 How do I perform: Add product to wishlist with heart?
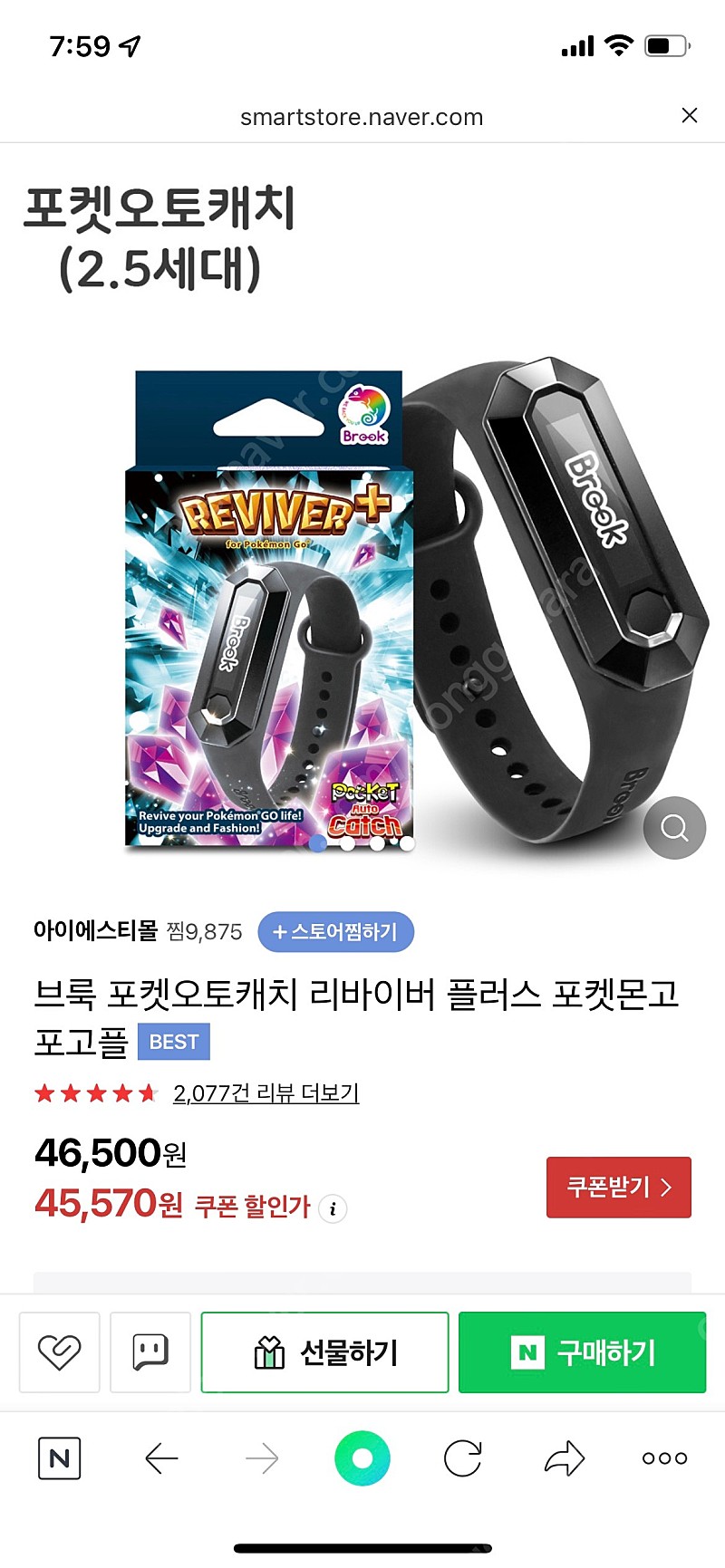pyautogui.click(x=59, y=1352)
